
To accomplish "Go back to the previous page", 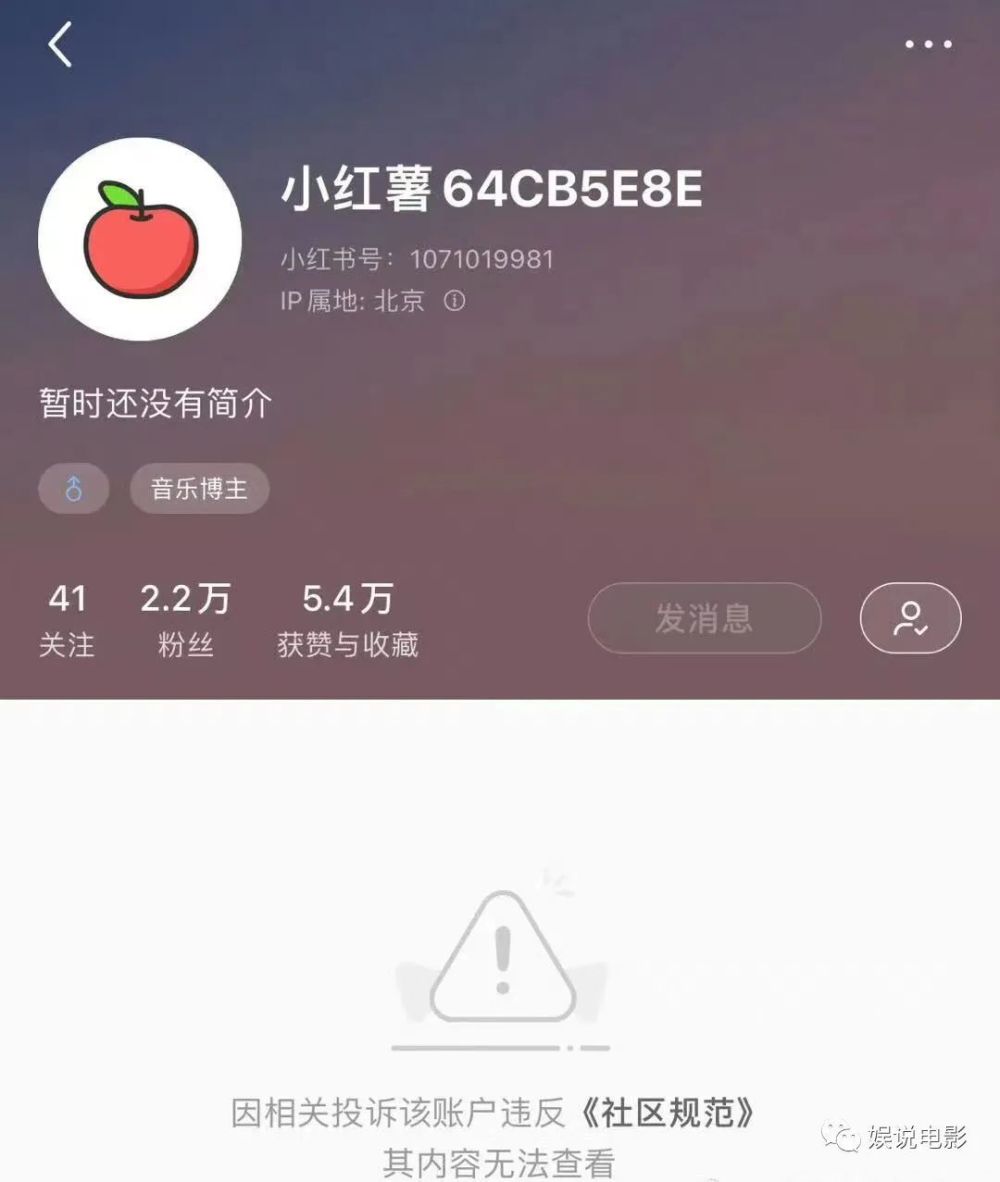I will click(60, 46).
